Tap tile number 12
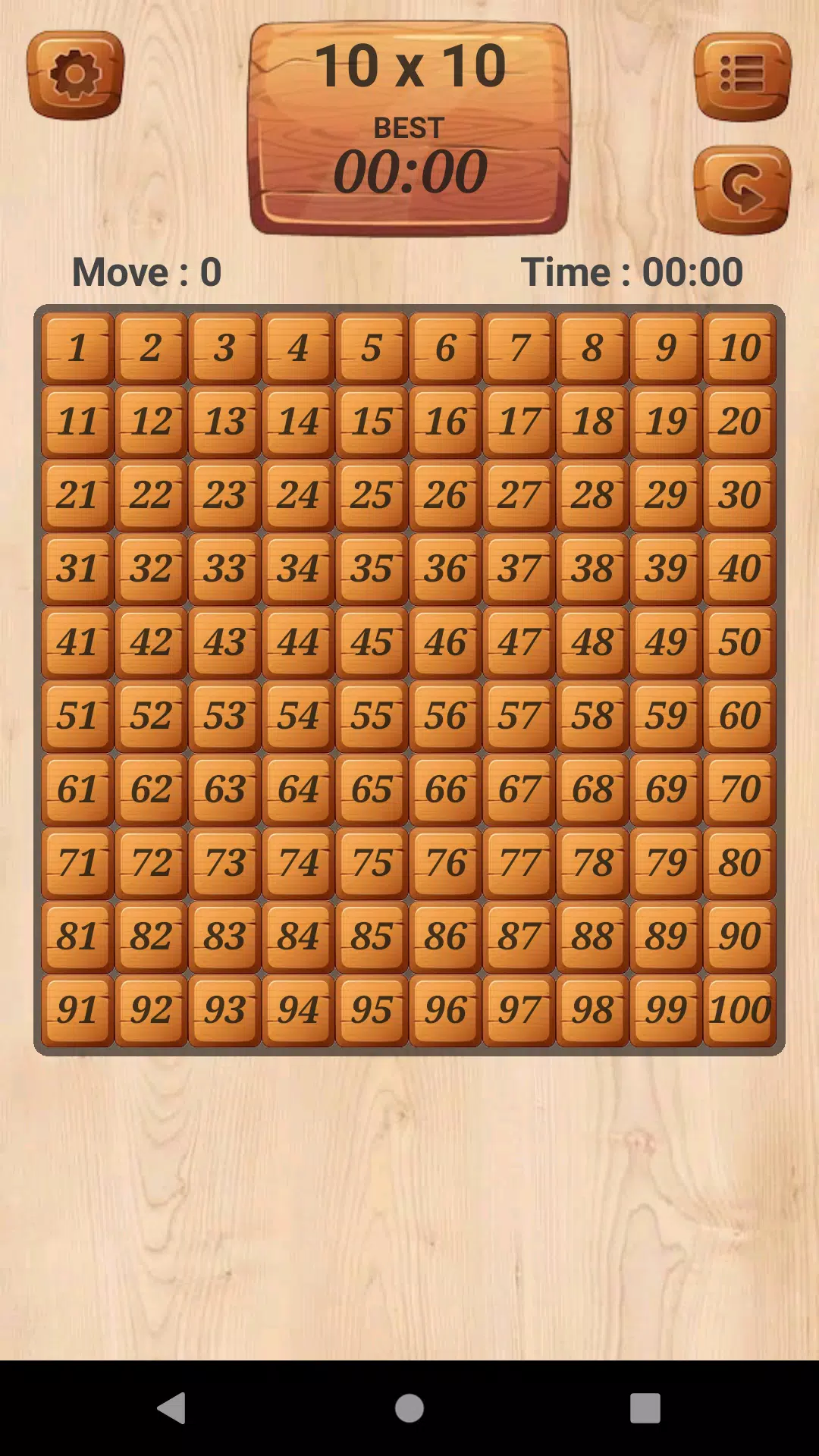The image size is (819, 1456). [x=151, y=422]
